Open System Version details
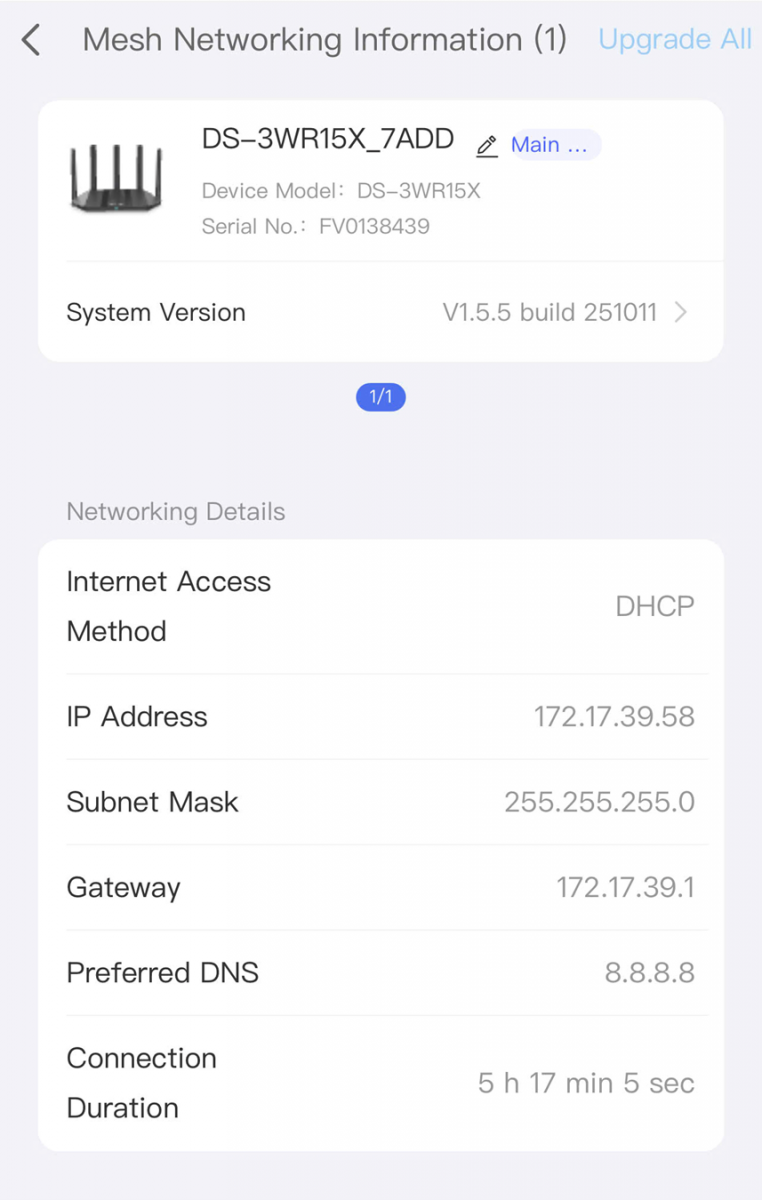Screen dimensions: 762x1200 point(380,313)
